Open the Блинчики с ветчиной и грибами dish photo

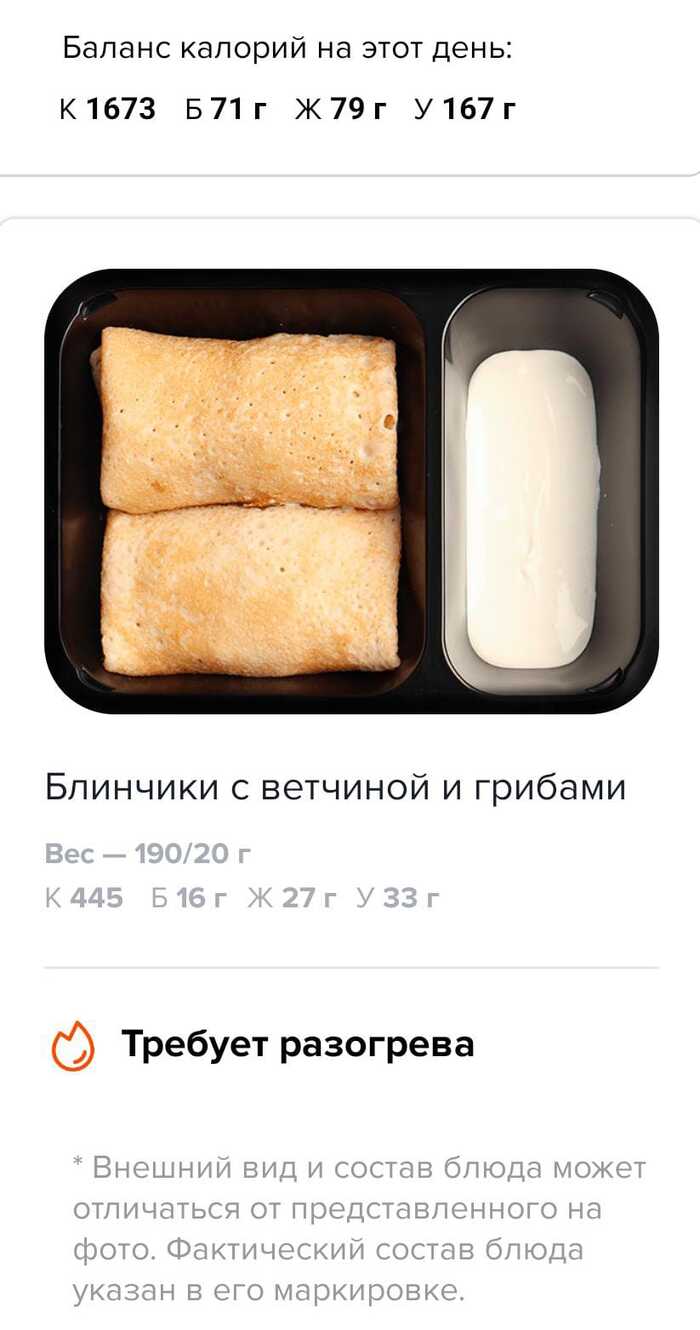point(350,491)
